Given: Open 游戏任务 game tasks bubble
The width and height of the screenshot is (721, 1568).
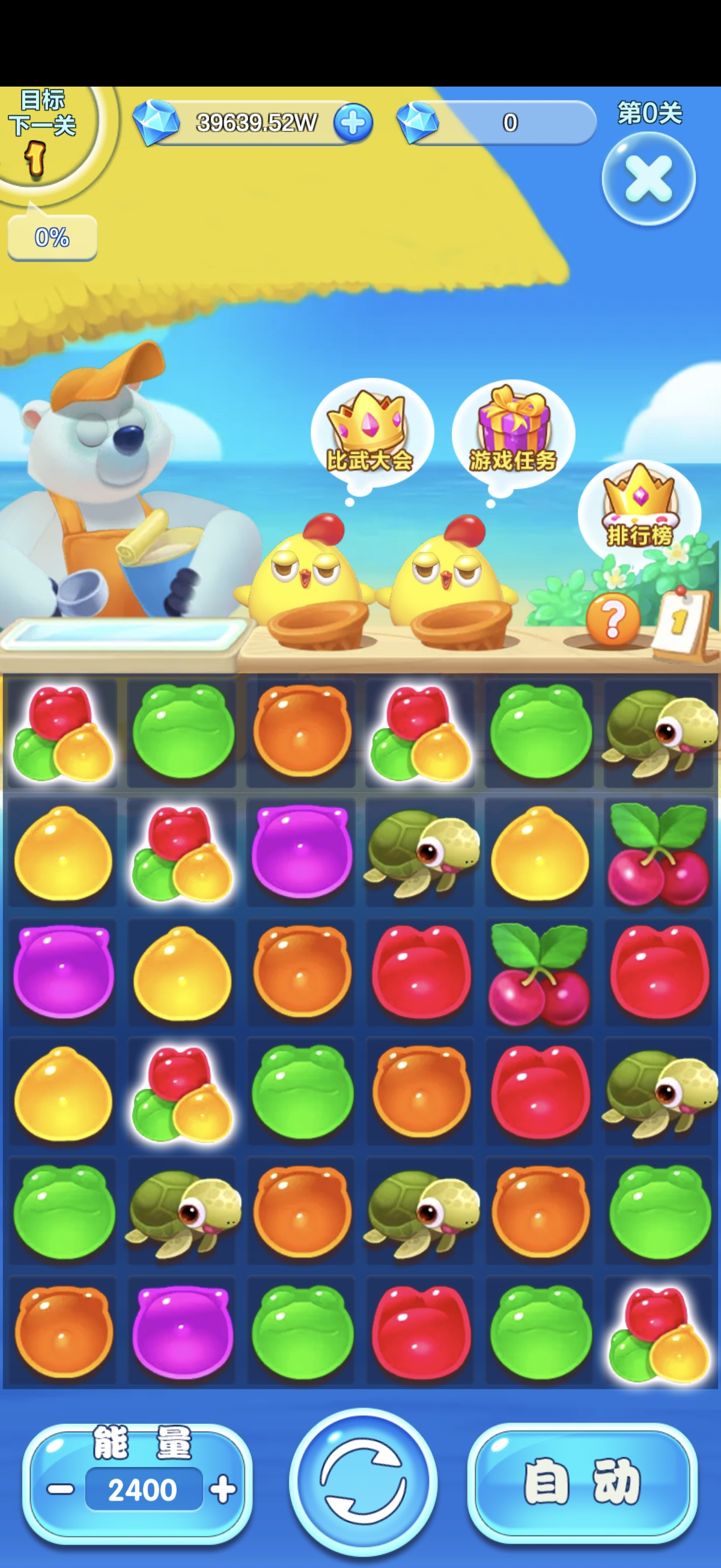Looking at the screenshot, I should [x=513, y=433].
